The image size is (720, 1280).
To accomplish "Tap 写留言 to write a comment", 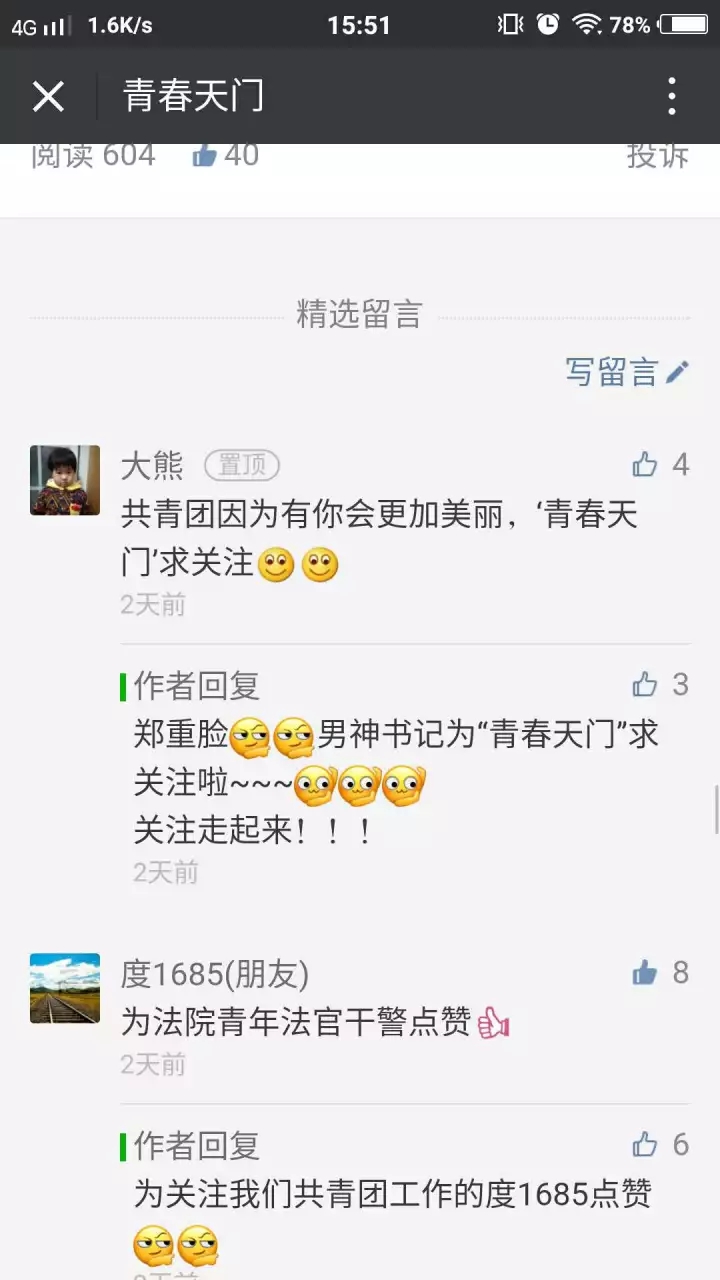I will [627, 372].
